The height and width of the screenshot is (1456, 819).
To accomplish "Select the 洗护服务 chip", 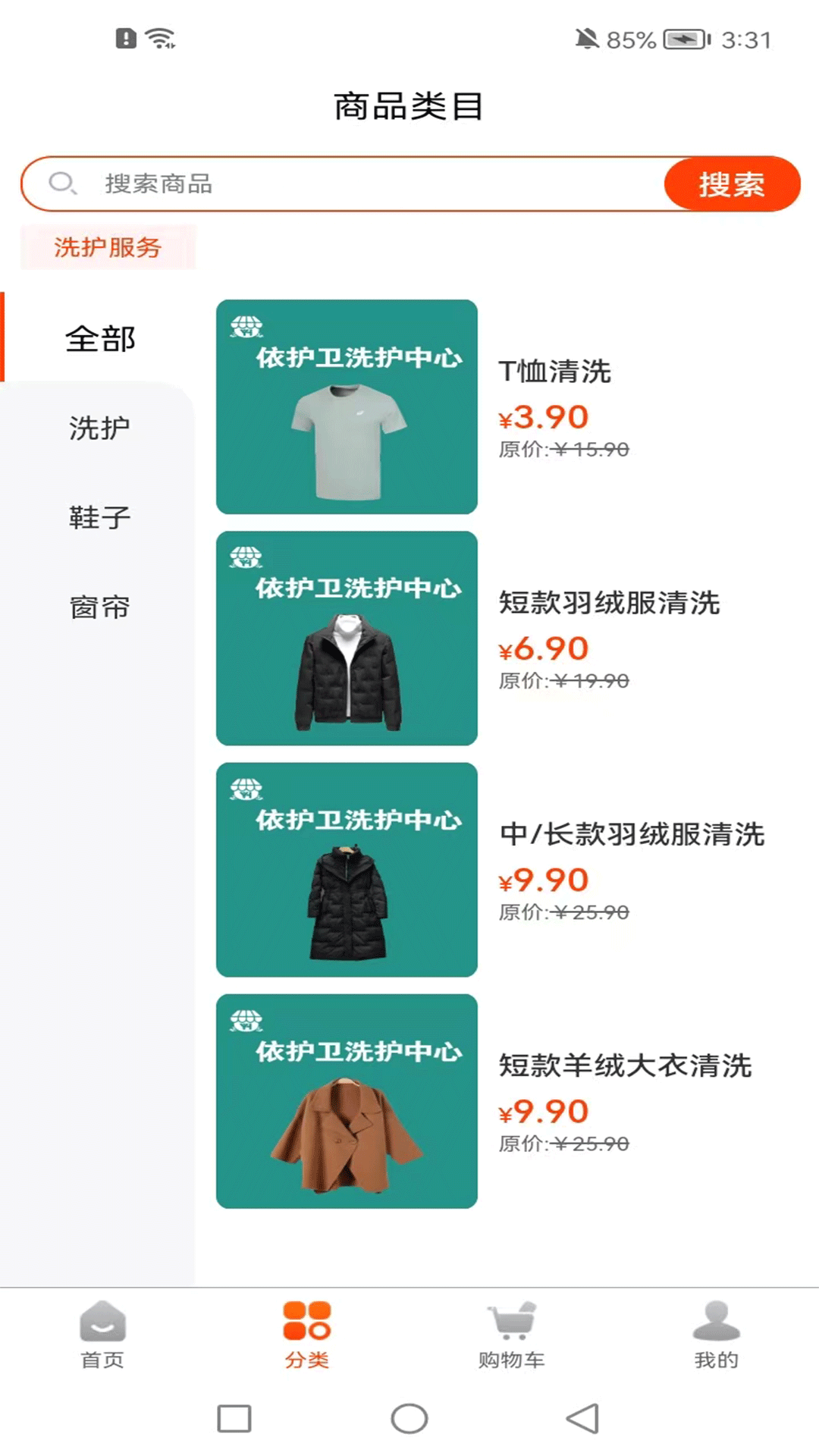I will tap(108, 247).
